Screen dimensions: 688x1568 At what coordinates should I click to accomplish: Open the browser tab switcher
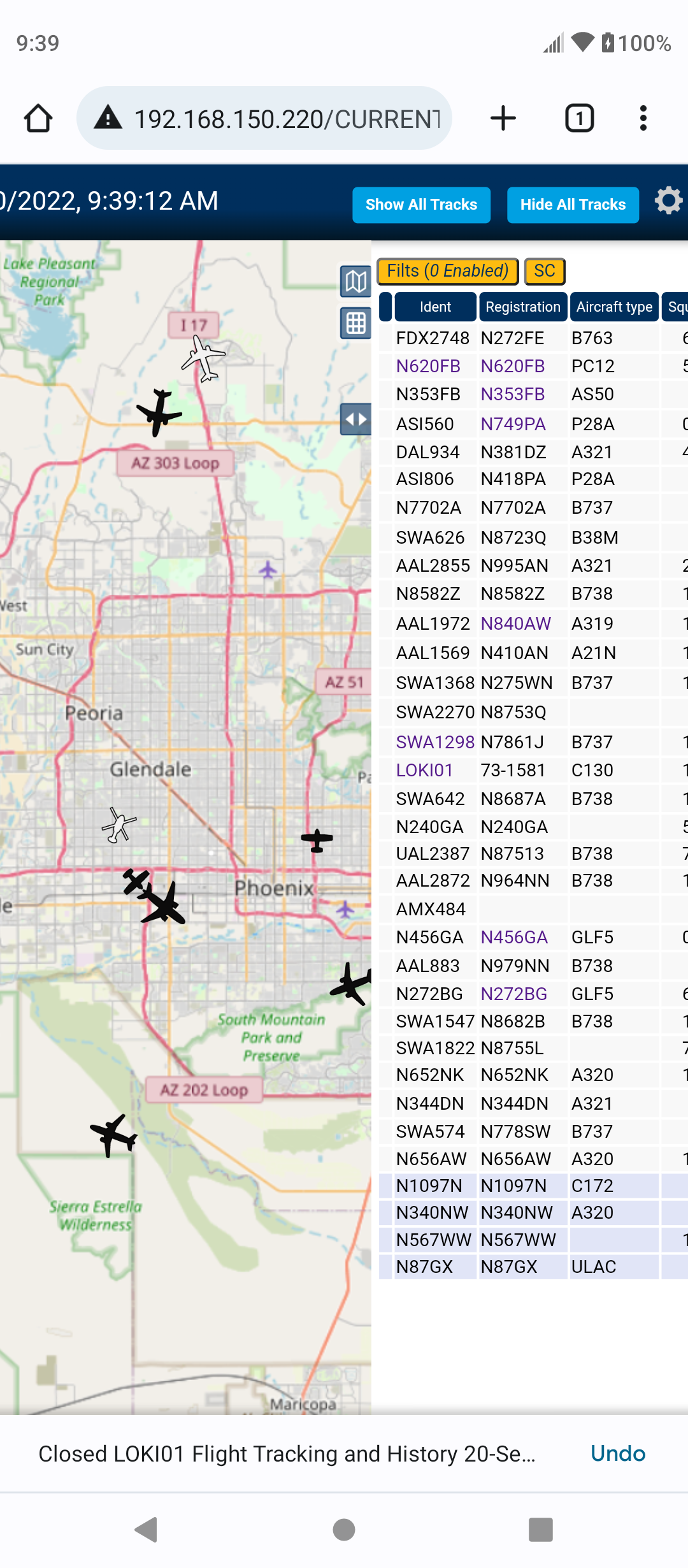[580, 119]
